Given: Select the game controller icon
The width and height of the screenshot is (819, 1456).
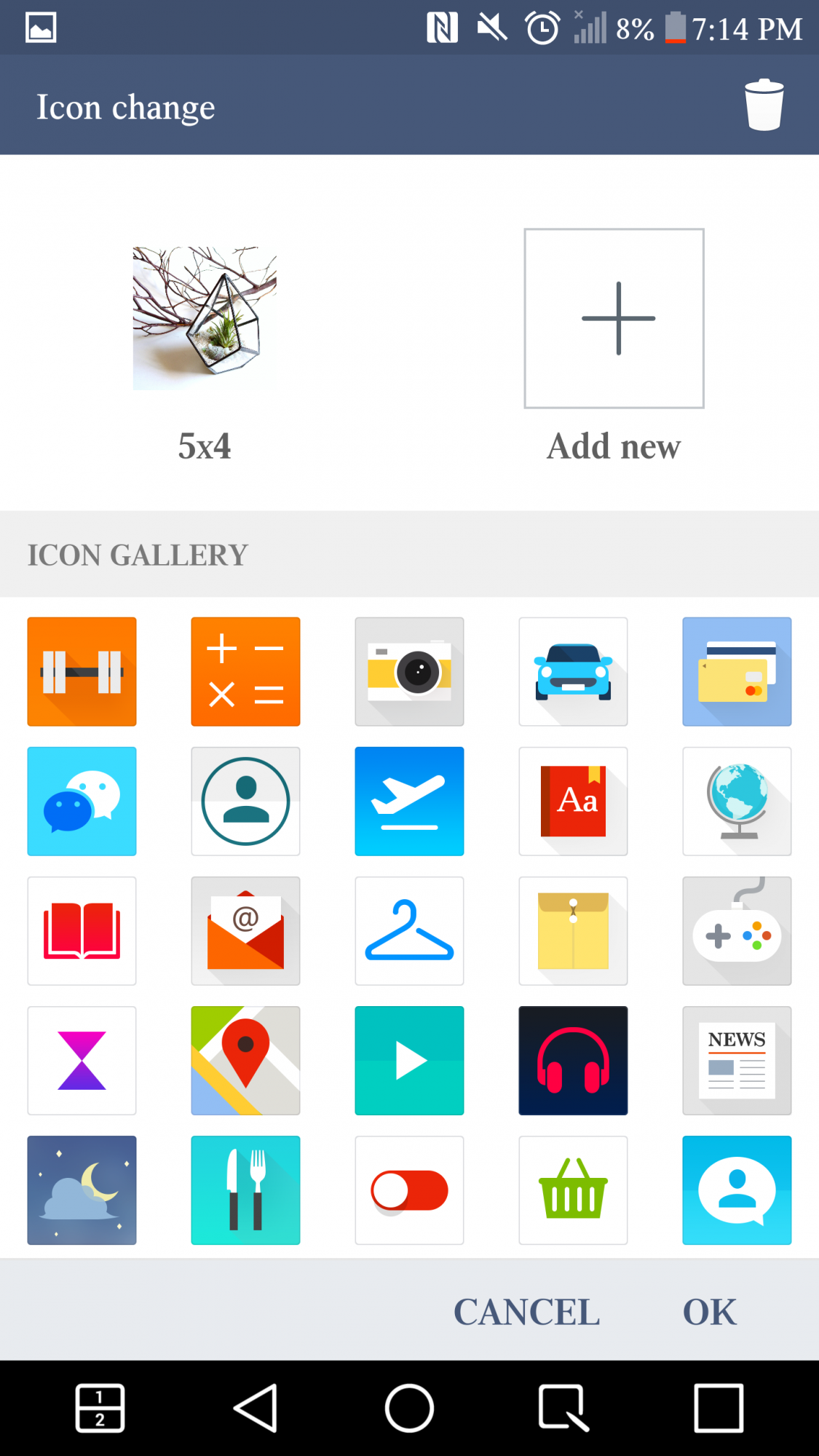Looking at the screenshot, I should tap(737, 930).
